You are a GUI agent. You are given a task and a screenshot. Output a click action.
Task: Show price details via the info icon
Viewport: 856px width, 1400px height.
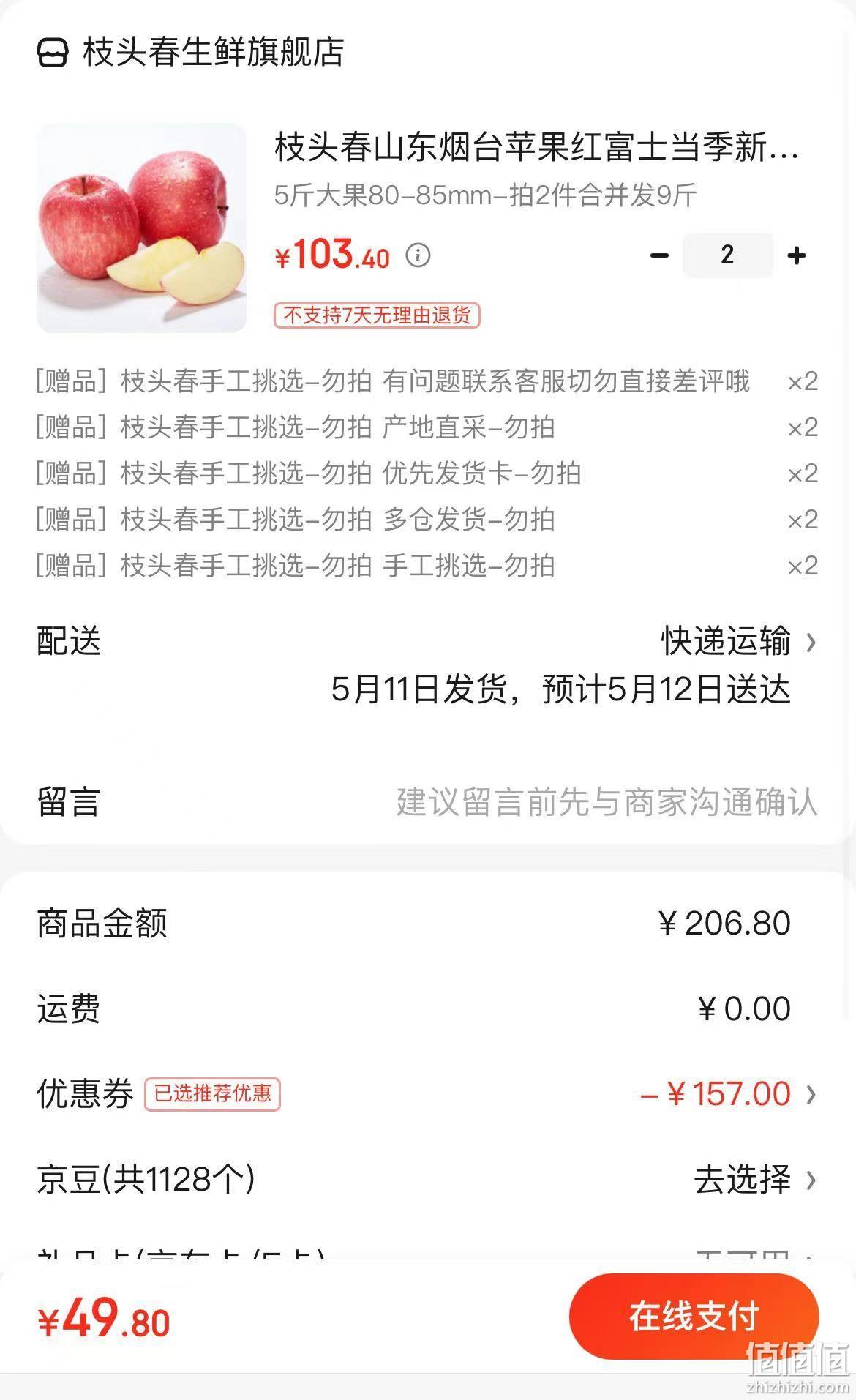(418, 255)
